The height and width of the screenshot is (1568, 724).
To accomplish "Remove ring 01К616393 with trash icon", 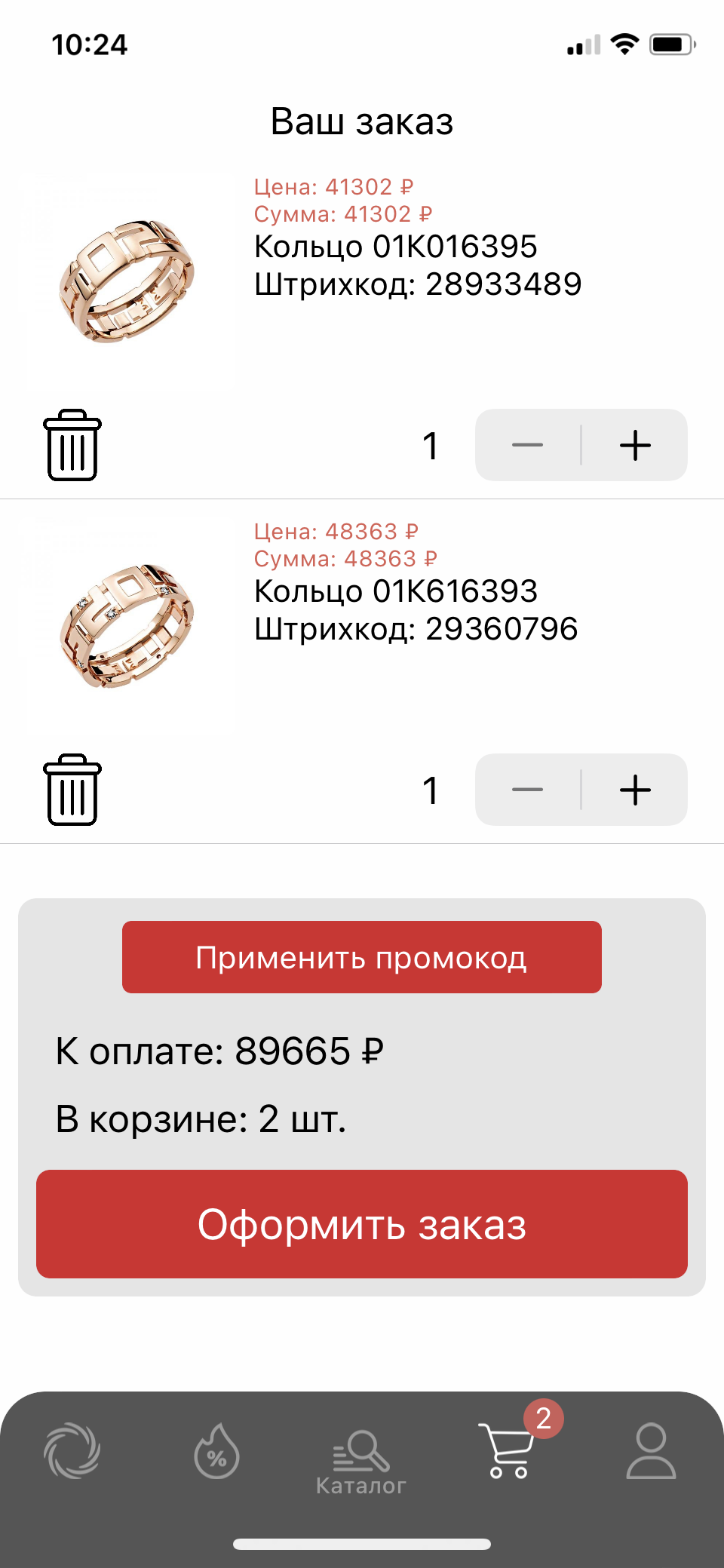I will (x=72, y=790).
